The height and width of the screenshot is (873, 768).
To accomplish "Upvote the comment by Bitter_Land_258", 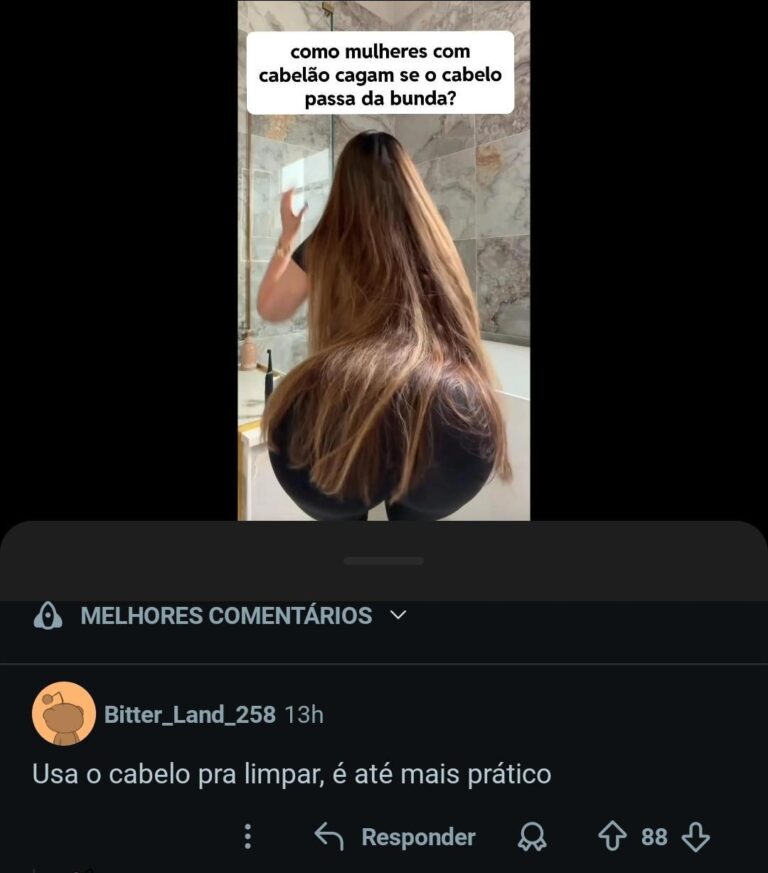I will (611, 837).
